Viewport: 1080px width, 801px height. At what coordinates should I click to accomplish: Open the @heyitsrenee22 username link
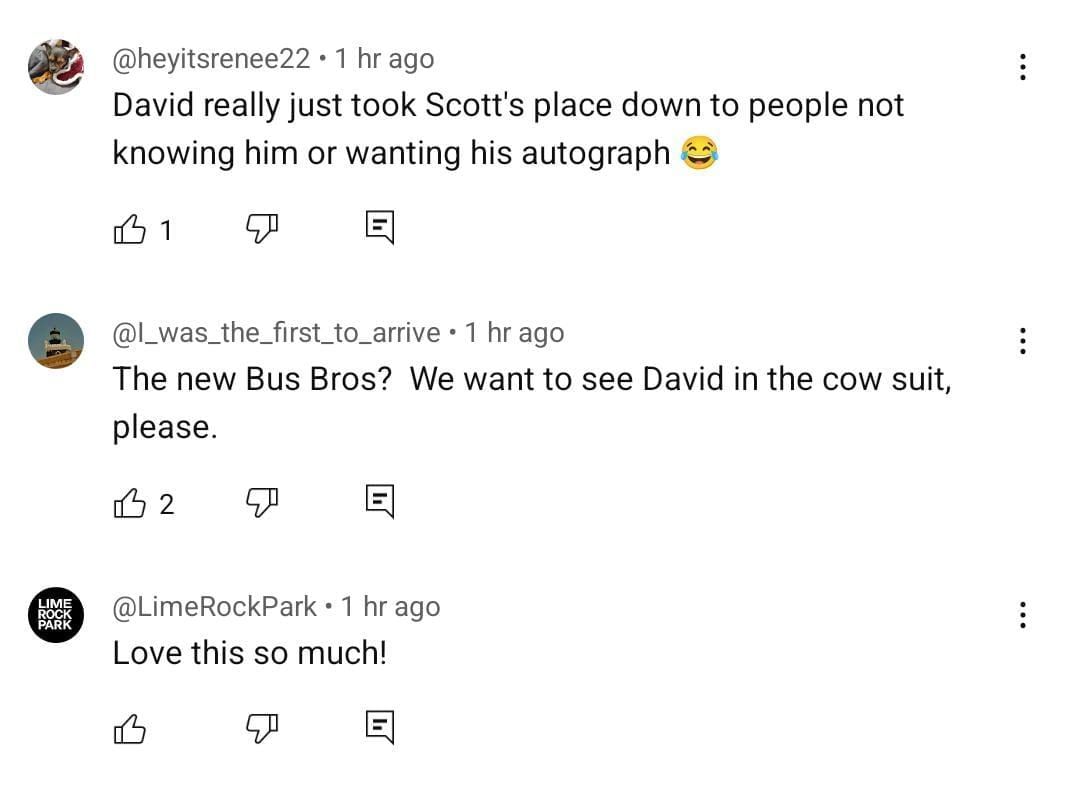(211, 59)
